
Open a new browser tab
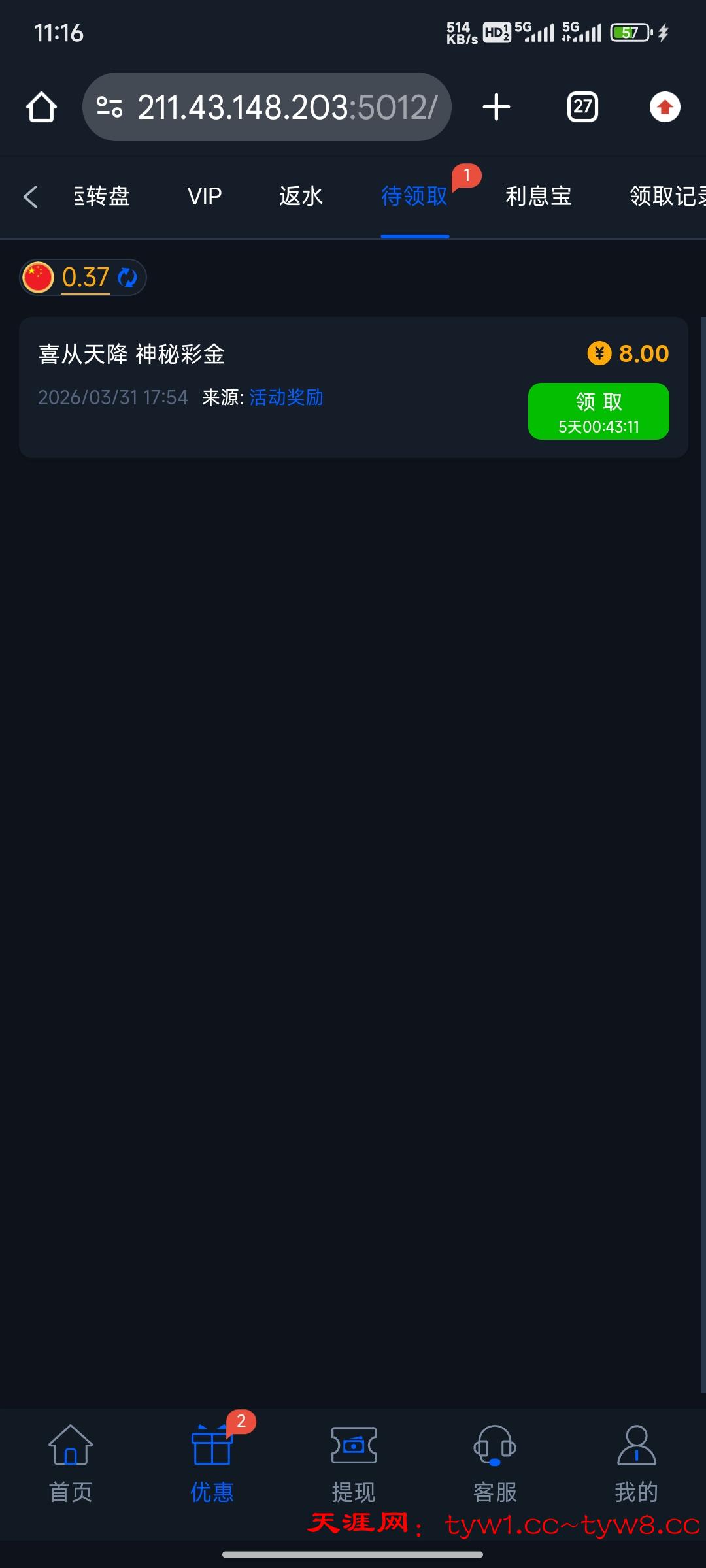click(496, 107)
